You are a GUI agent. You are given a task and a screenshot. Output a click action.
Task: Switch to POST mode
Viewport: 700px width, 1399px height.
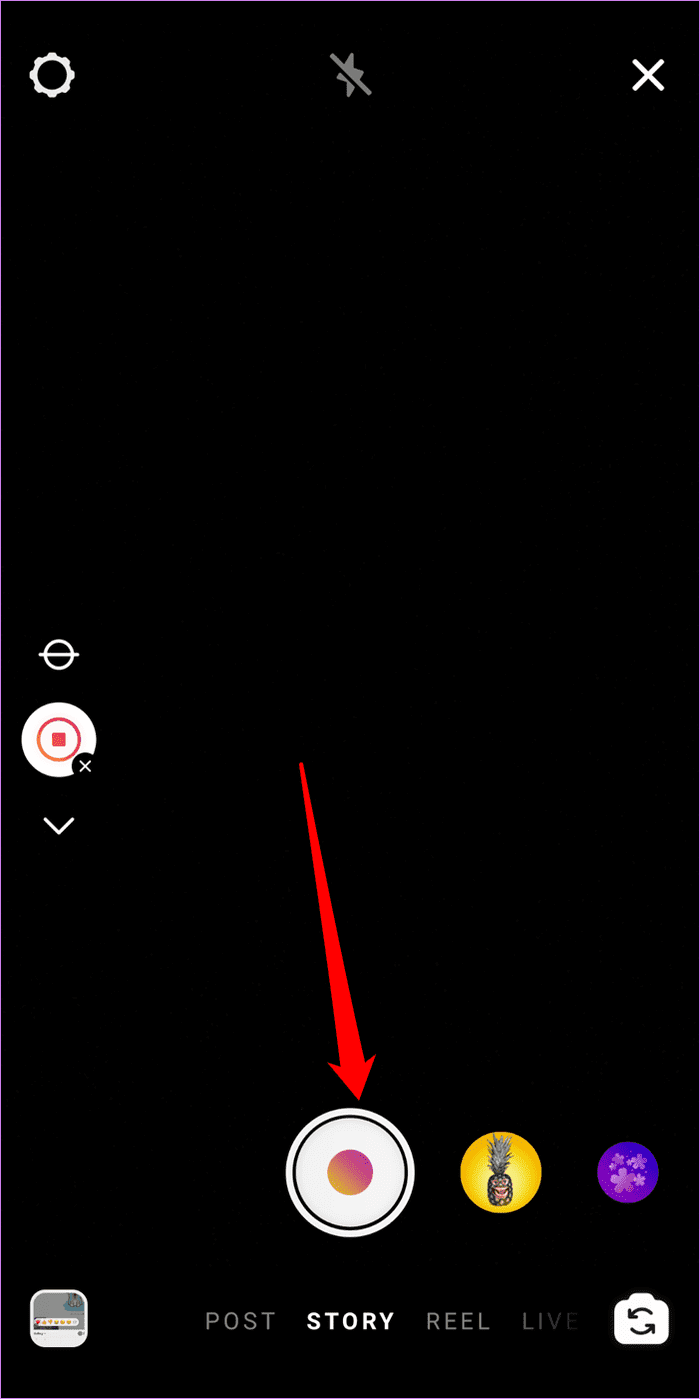tap(238, 1322)
